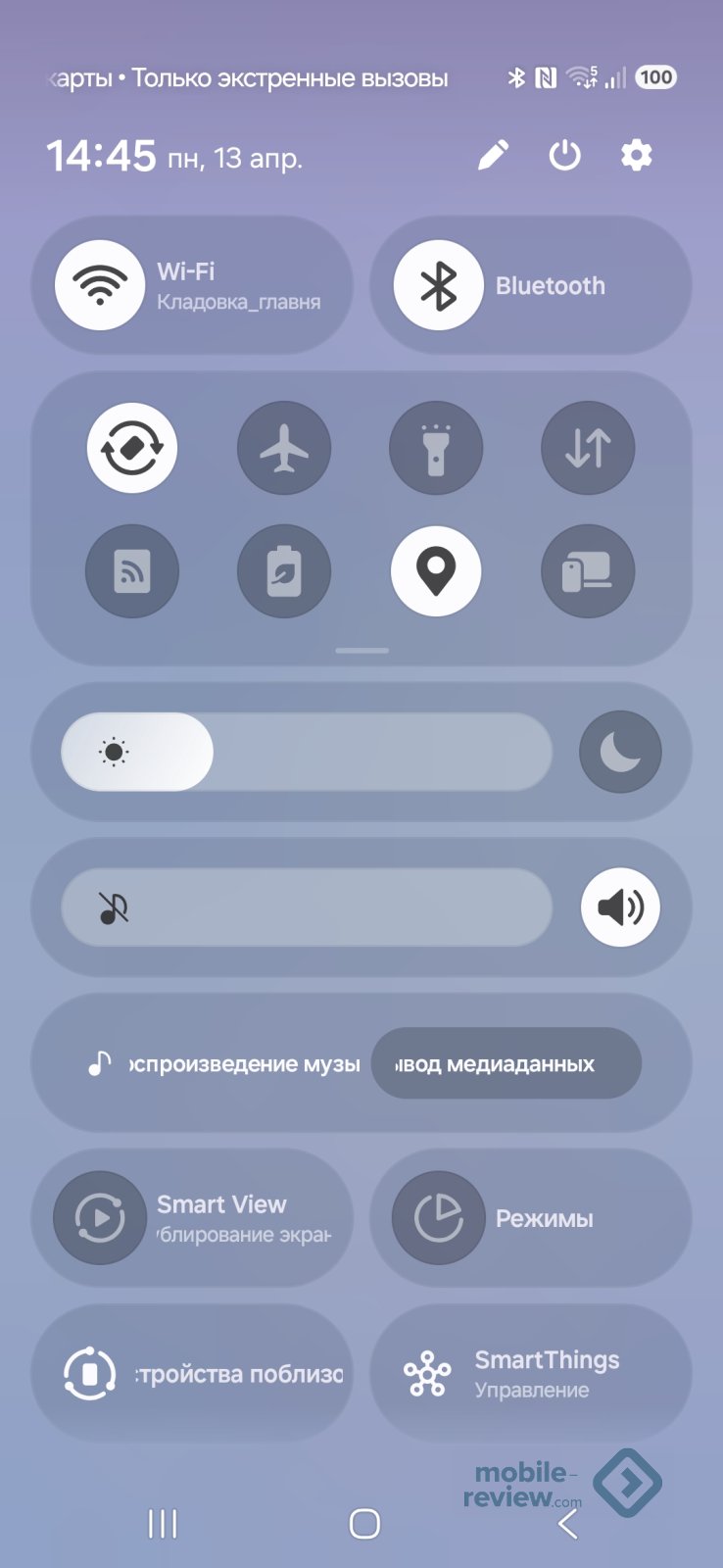Disable location services
Viewport: 723px width, 1568px height.
(x=436, y=571)
